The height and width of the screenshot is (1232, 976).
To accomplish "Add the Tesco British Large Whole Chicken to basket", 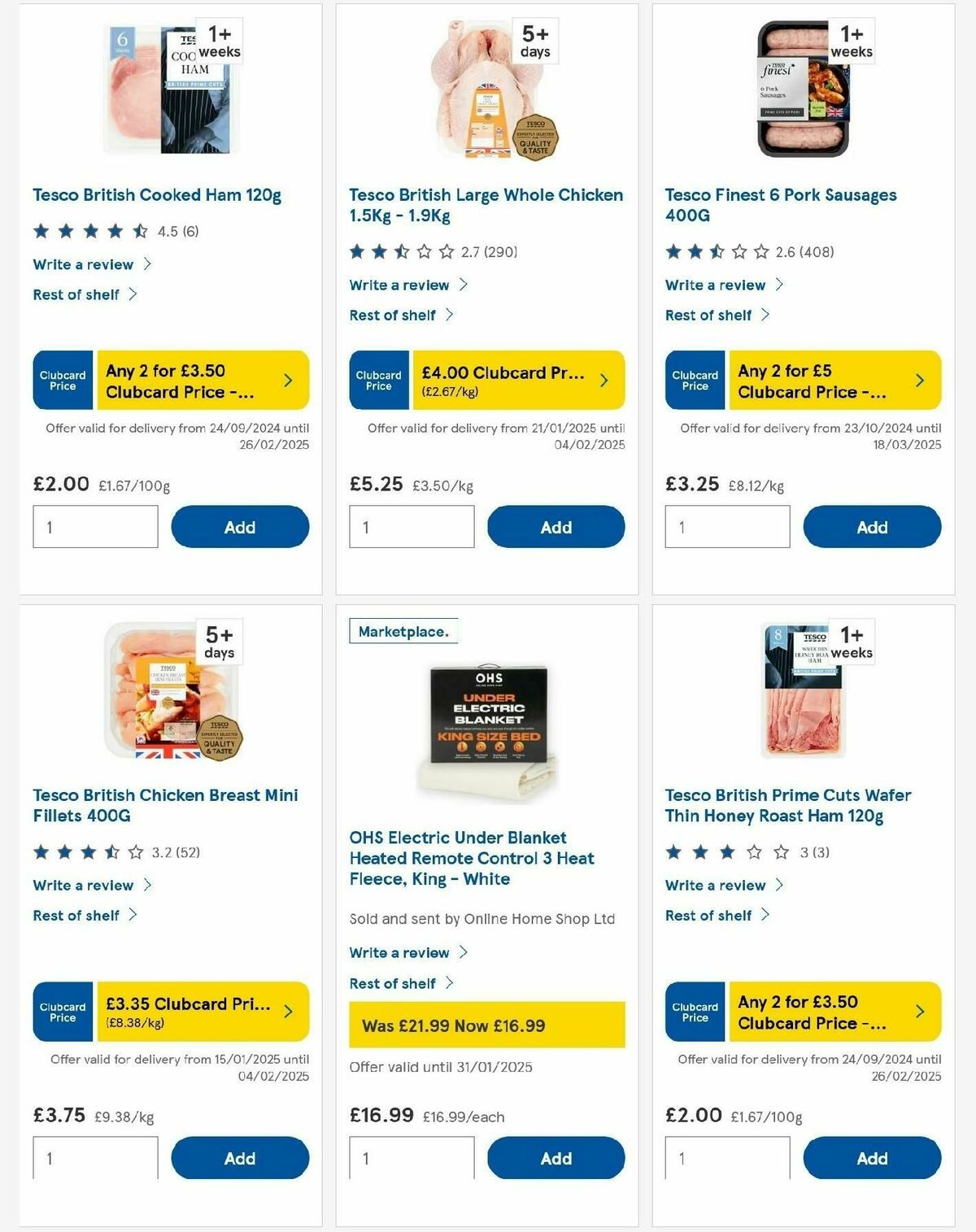I will coord(556,526).
